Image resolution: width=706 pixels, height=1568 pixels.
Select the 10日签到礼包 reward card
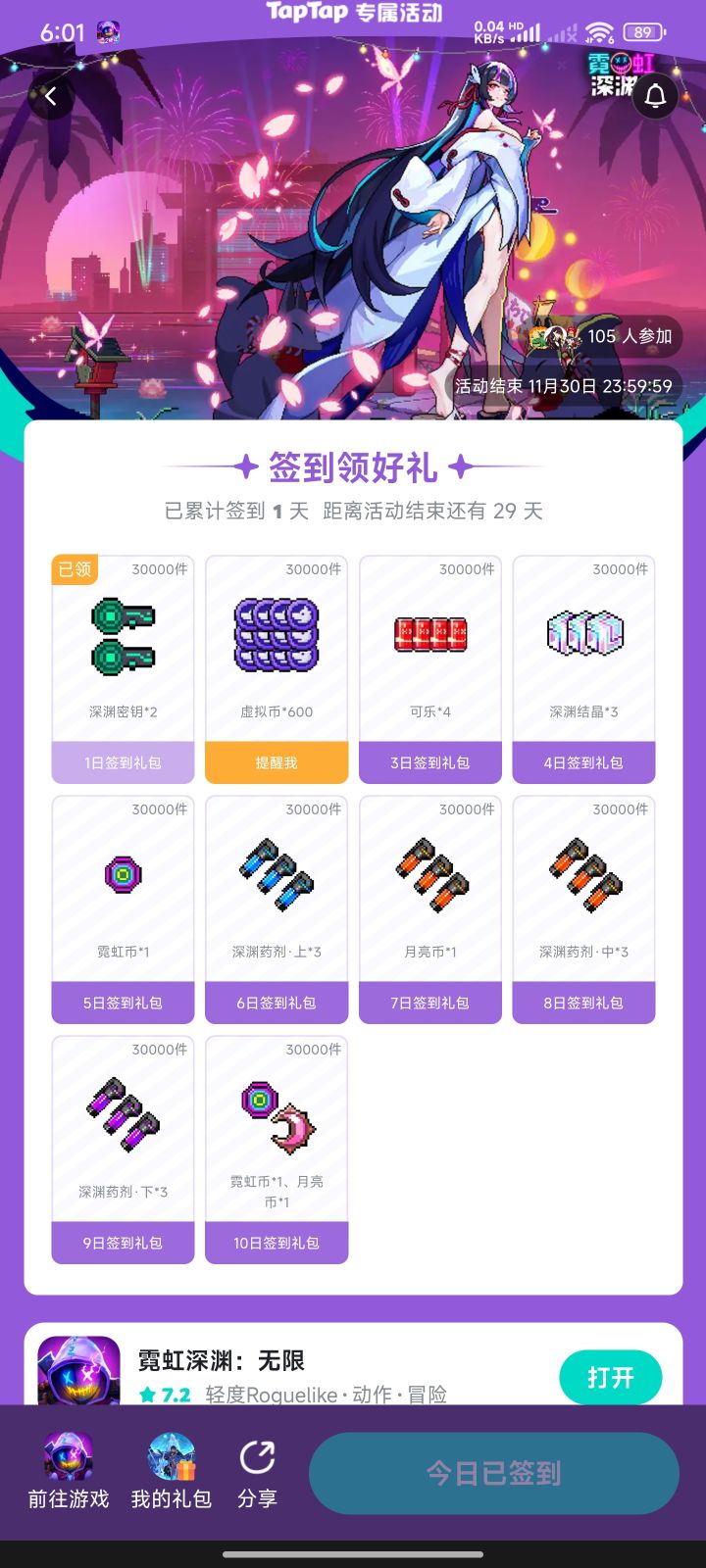click(276, 1242)
